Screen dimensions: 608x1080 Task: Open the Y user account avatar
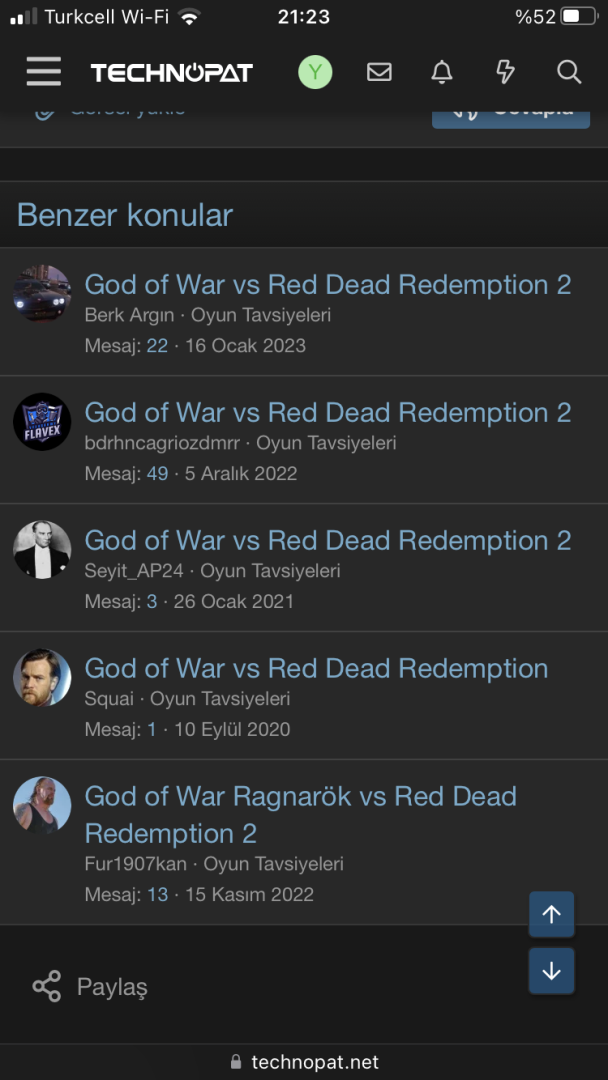click(x=315, y=72)
